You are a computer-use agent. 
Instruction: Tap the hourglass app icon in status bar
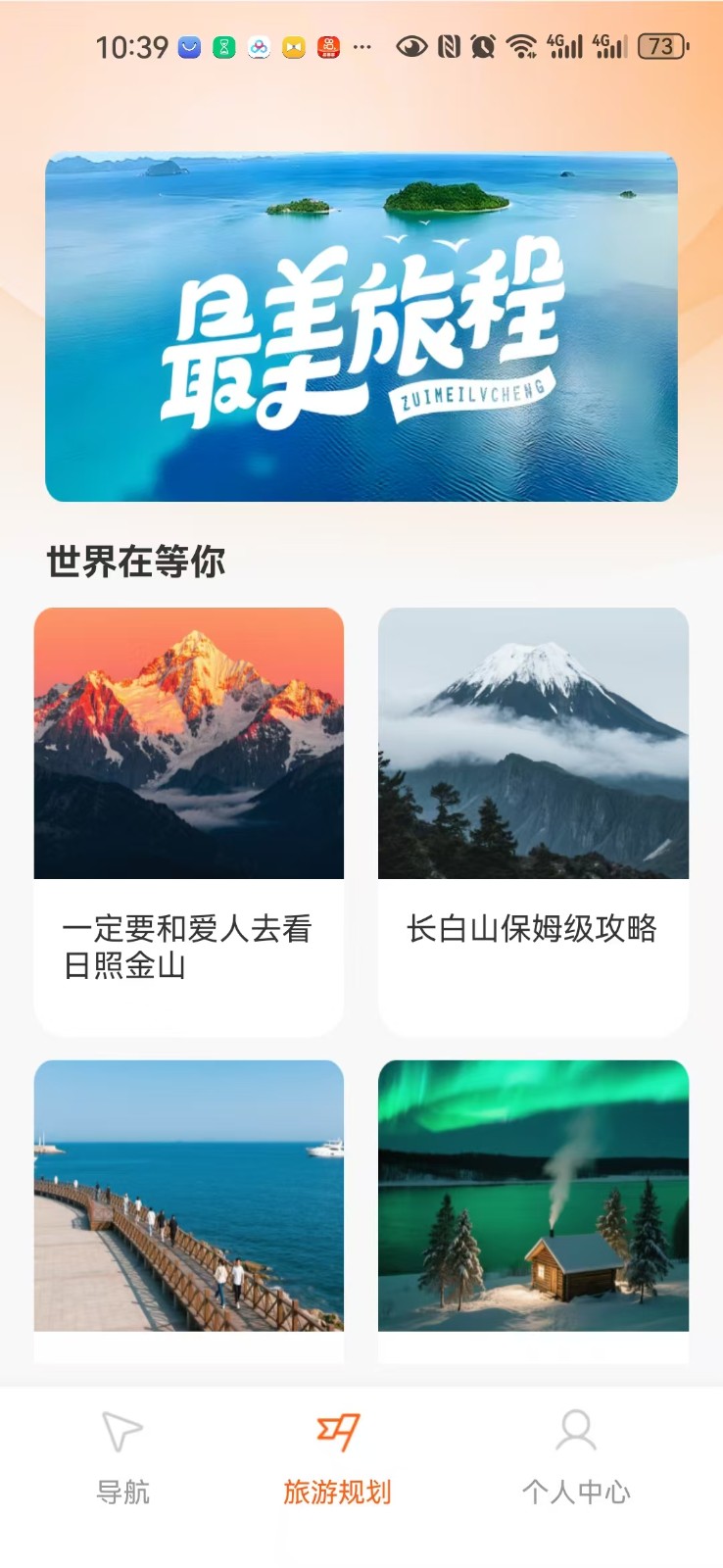pyautogui.click(x=223, y=46)
